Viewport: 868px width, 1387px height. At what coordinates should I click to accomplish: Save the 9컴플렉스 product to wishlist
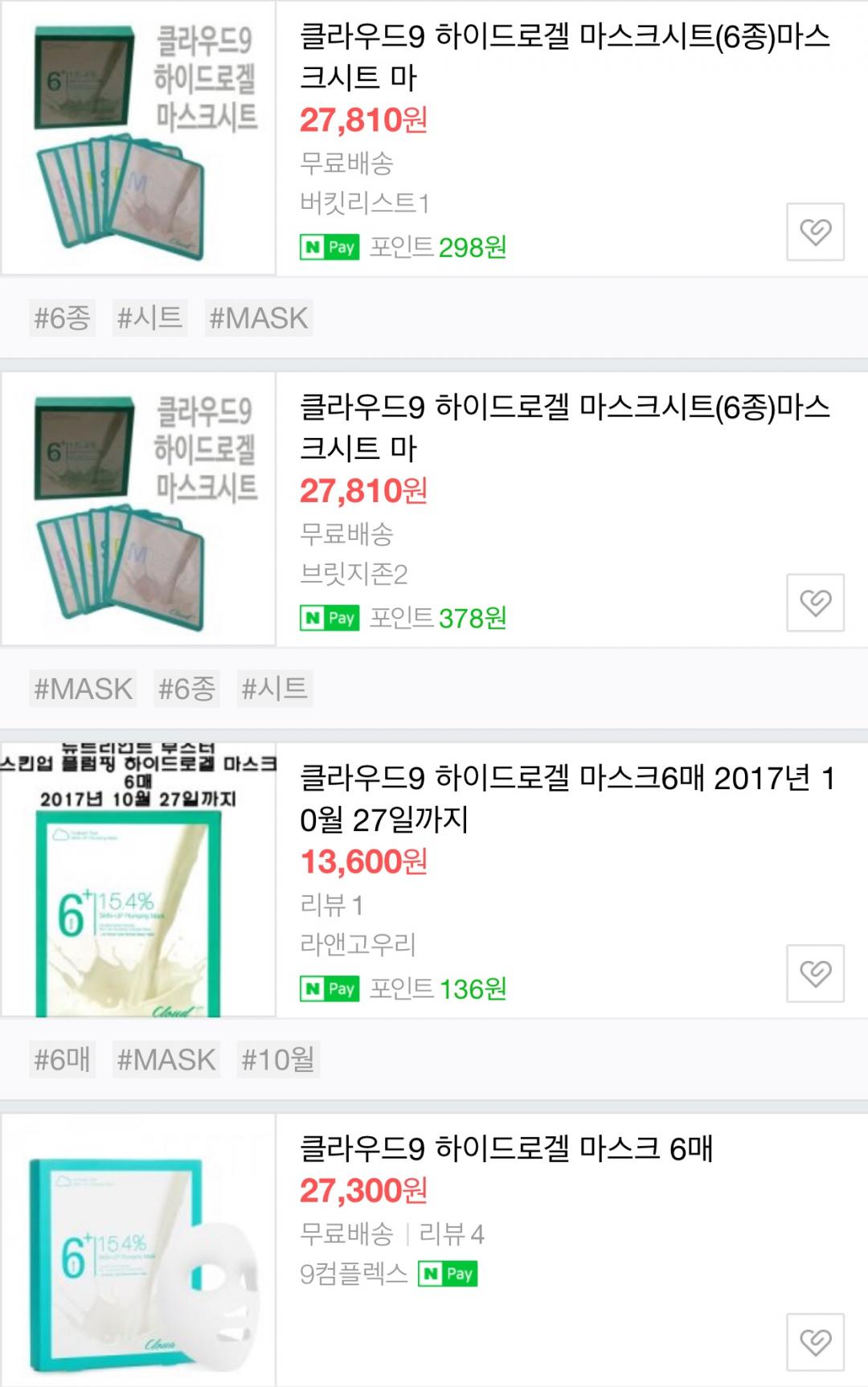[815, 1342]
